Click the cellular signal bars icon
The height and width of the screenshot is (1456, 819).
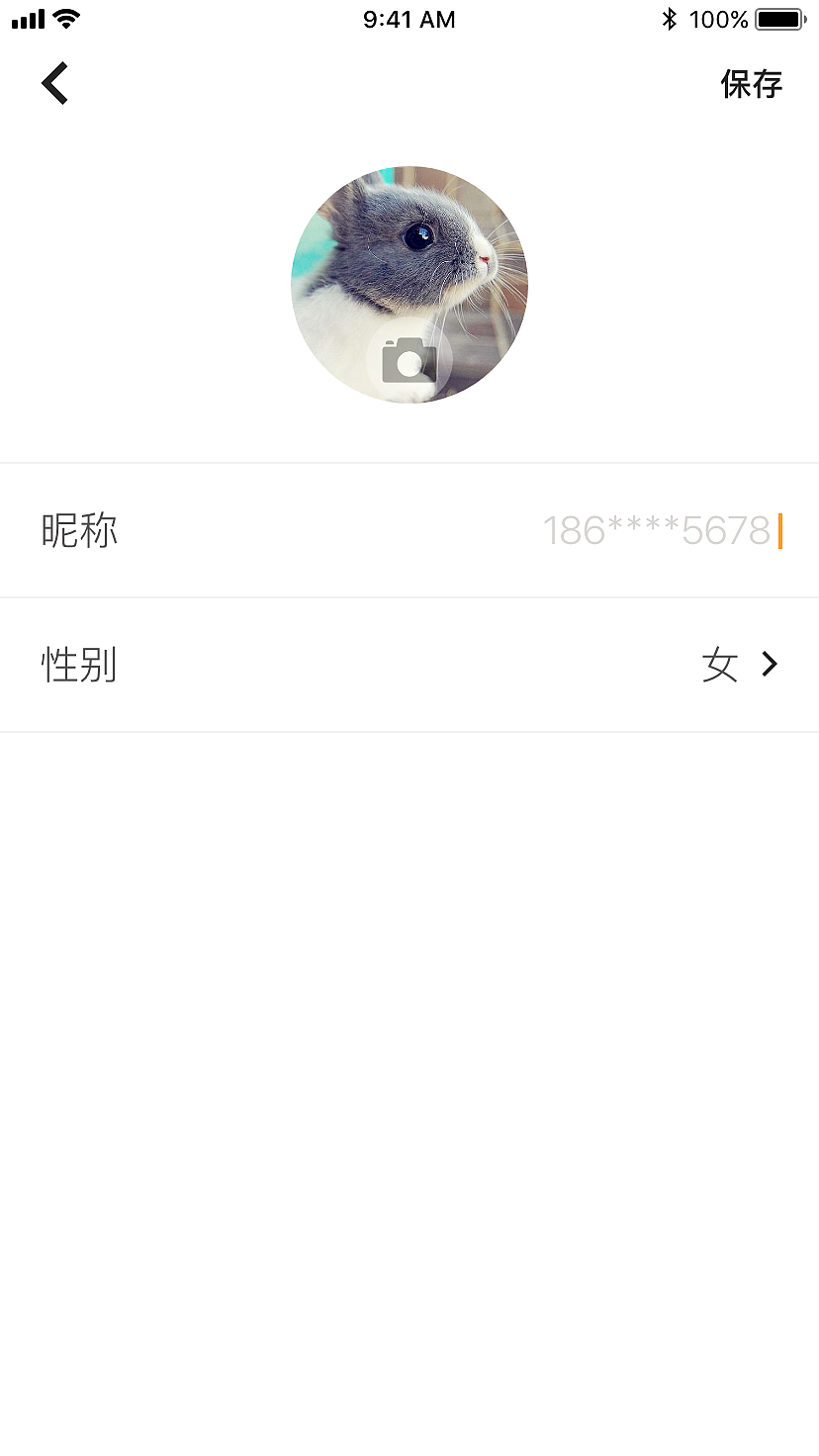[30, 17]
